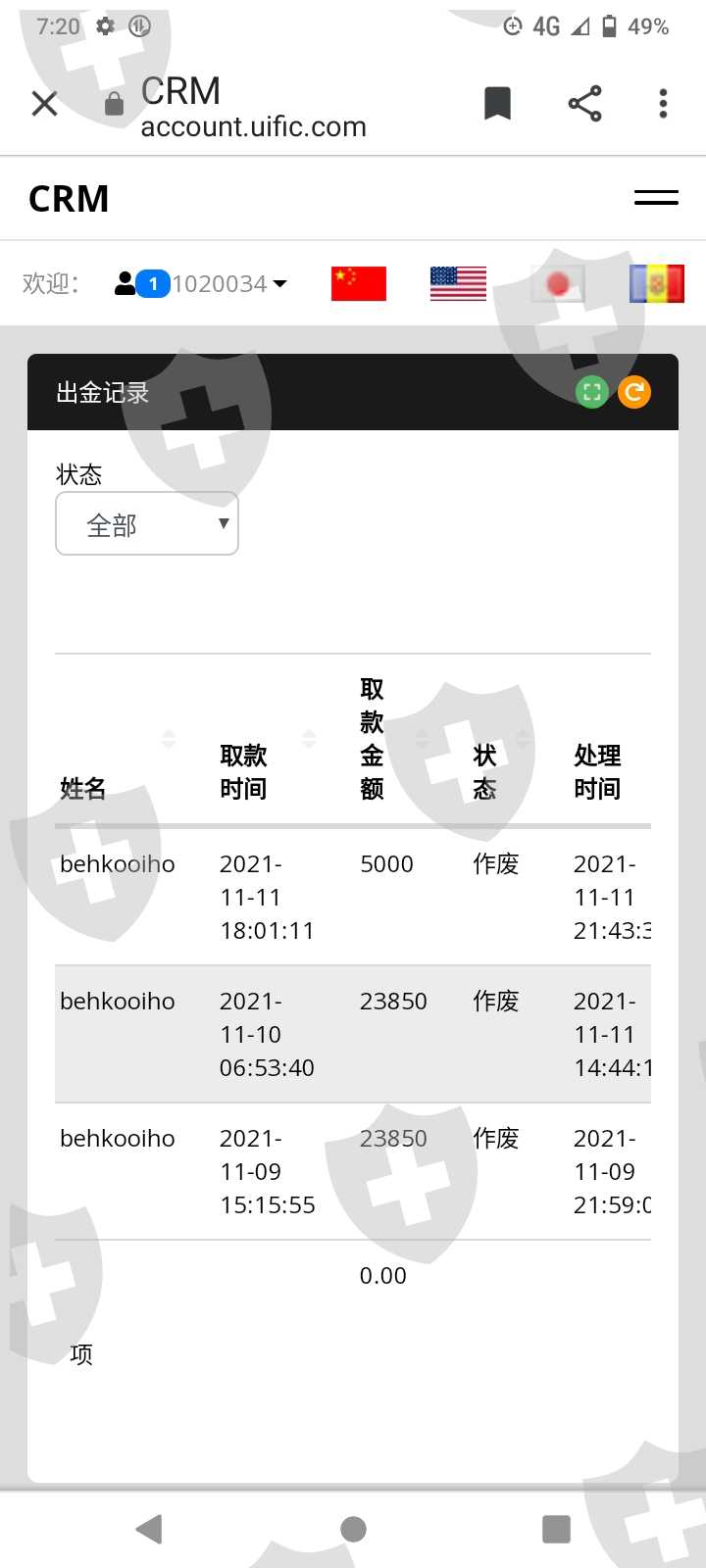Go back with the system back button
706x1568 pixels.
point(149,1529)
